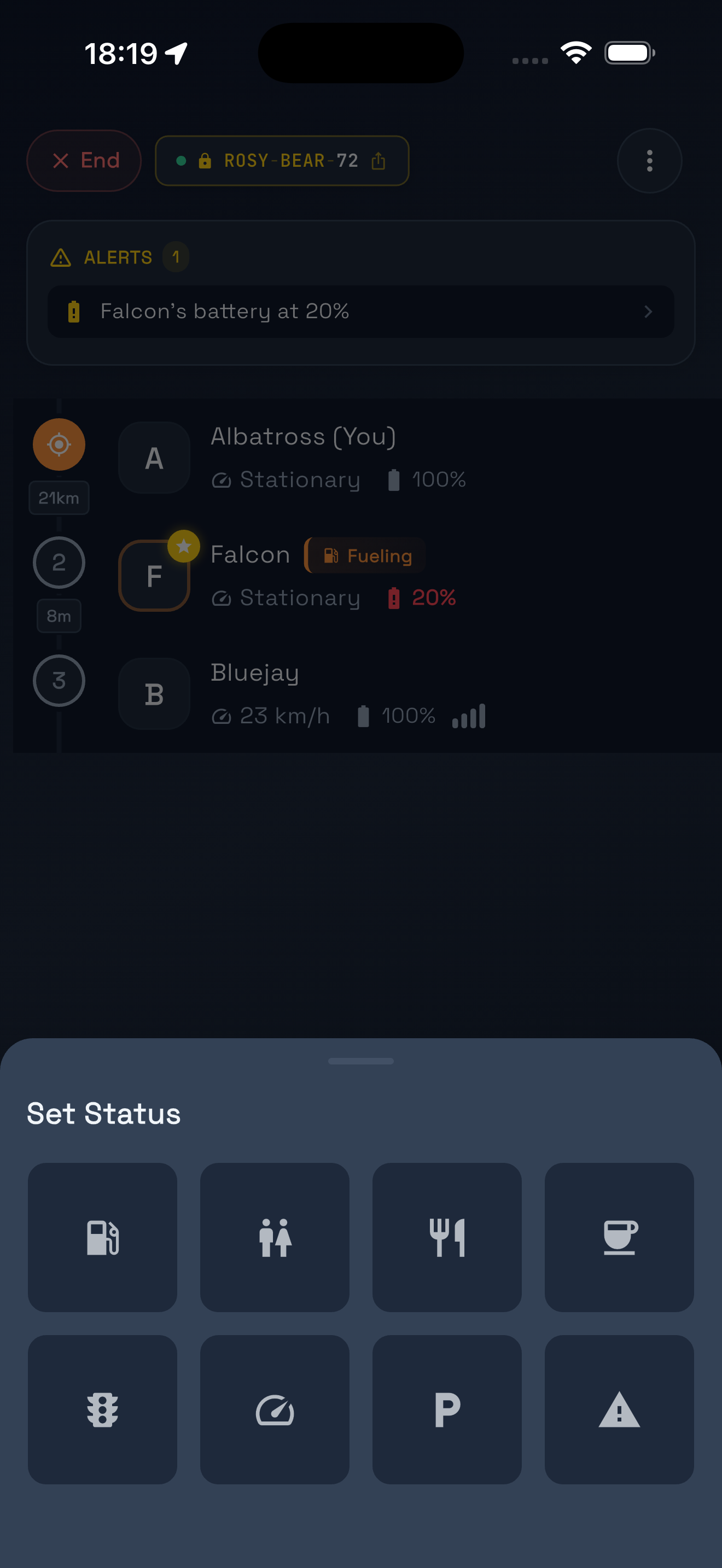Viewport: 722px width, 1568px height.
Task: Select Bluejay from the convoy list
Action: pos(254,673)
